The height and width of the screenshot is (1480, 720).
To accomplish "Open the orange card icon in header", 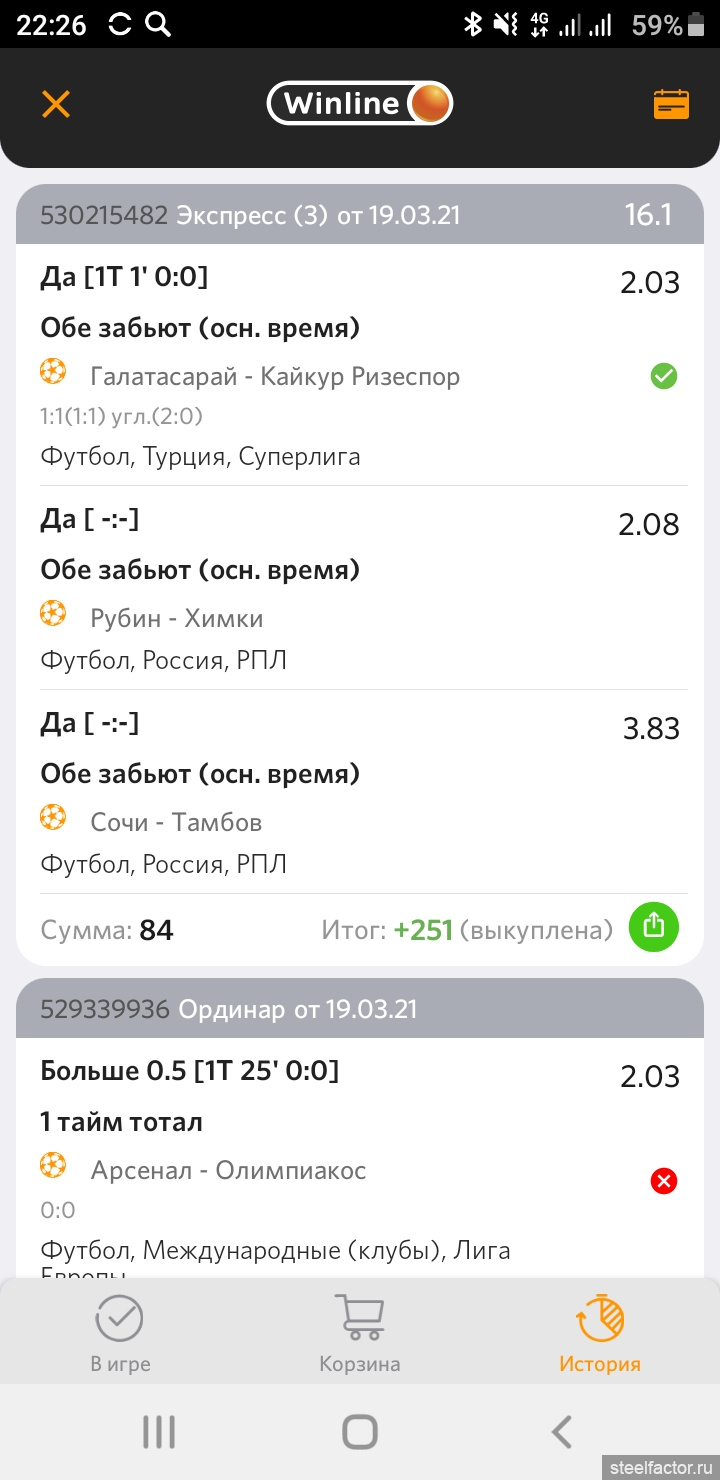I will click(671, 104).
